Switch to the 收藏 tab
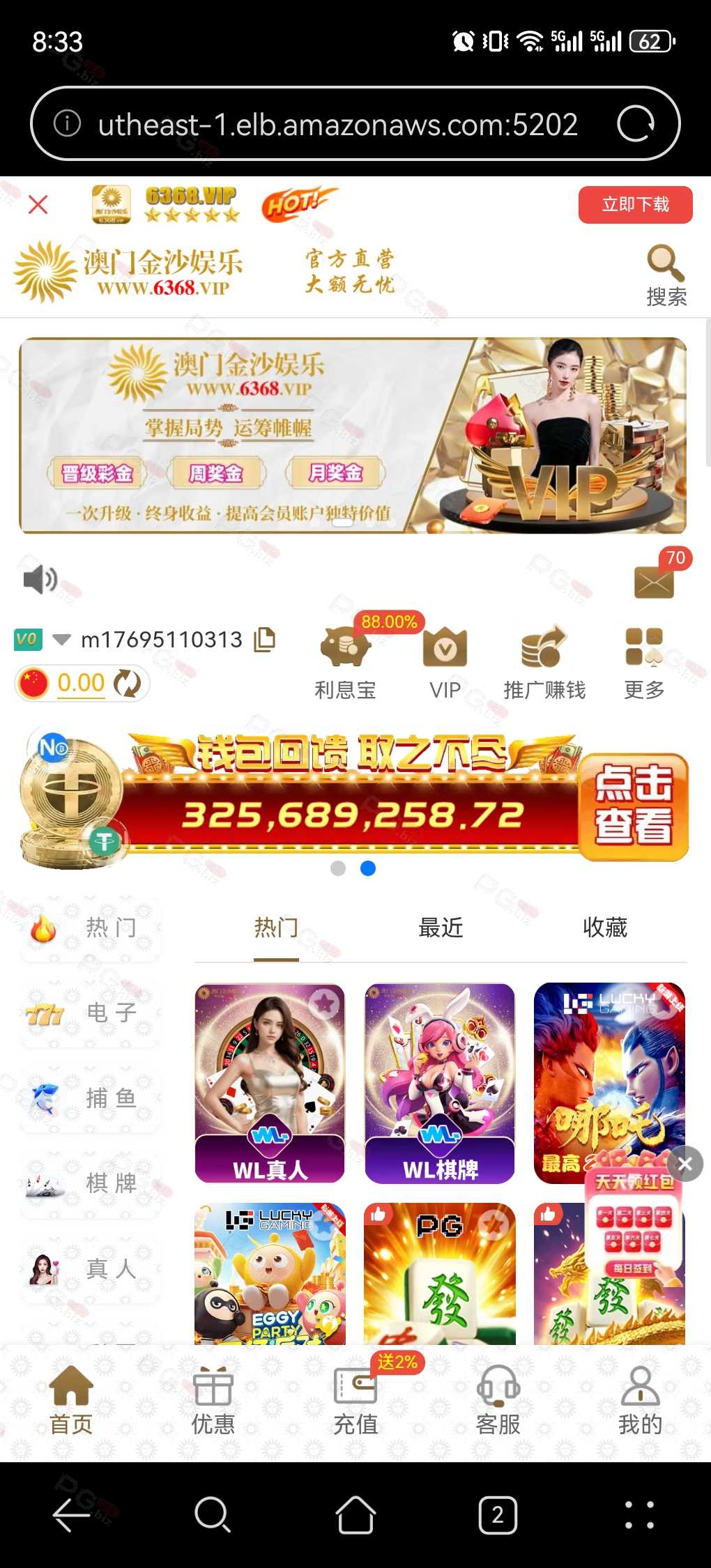The width and height of the screenshot is (711, 1568). (x=605, y=928)
